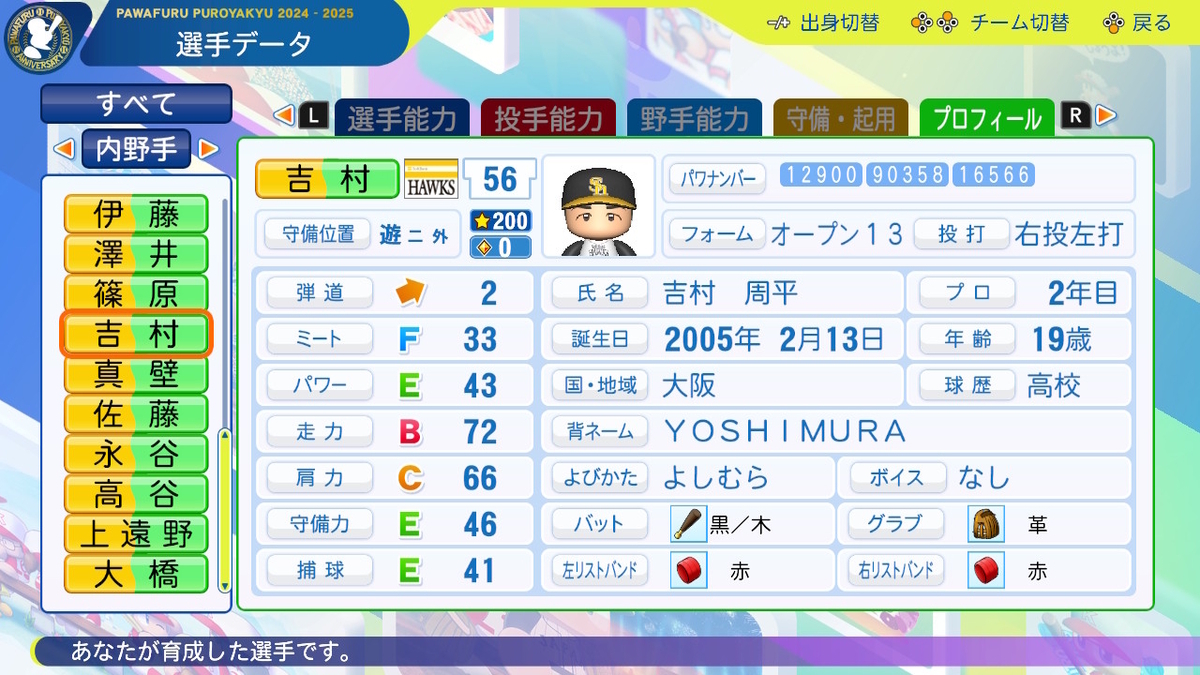The width and height of the screenshot is (1200, 675).
Task: Switch to the 守備・起用 tab
Action: pos(841,118)
